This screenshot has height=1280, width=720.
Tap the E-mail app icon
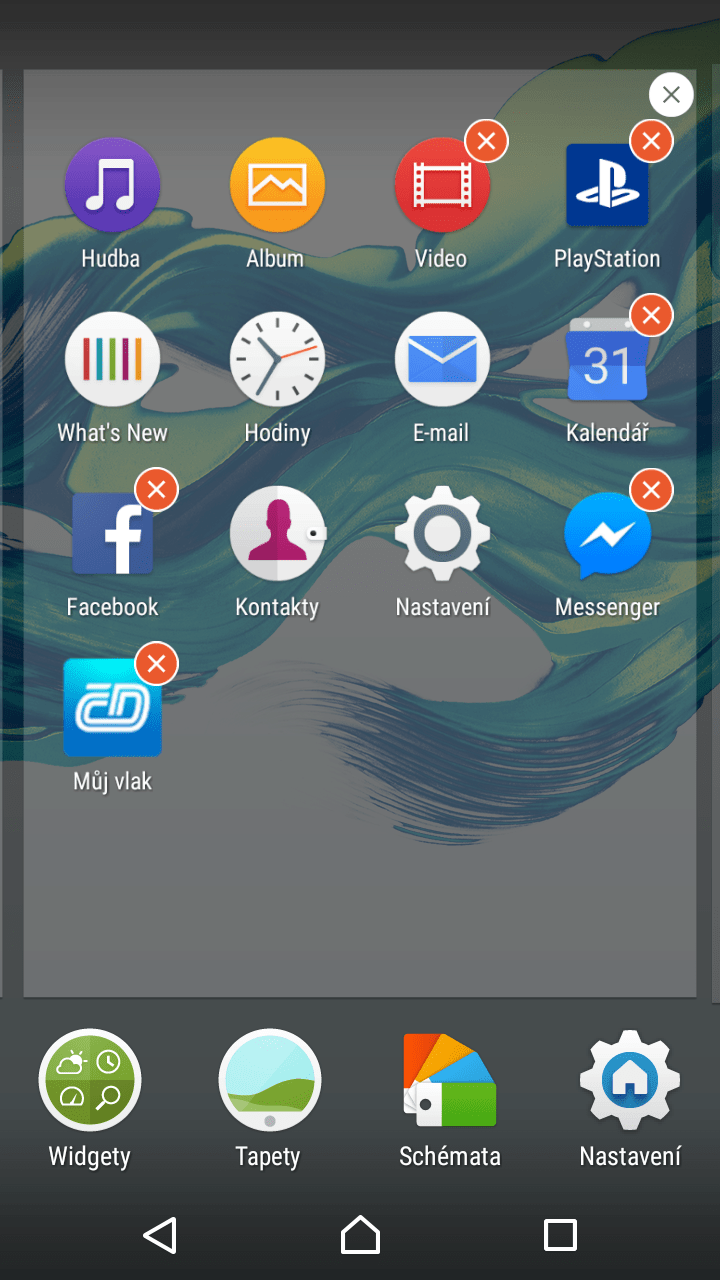[442, 359]
